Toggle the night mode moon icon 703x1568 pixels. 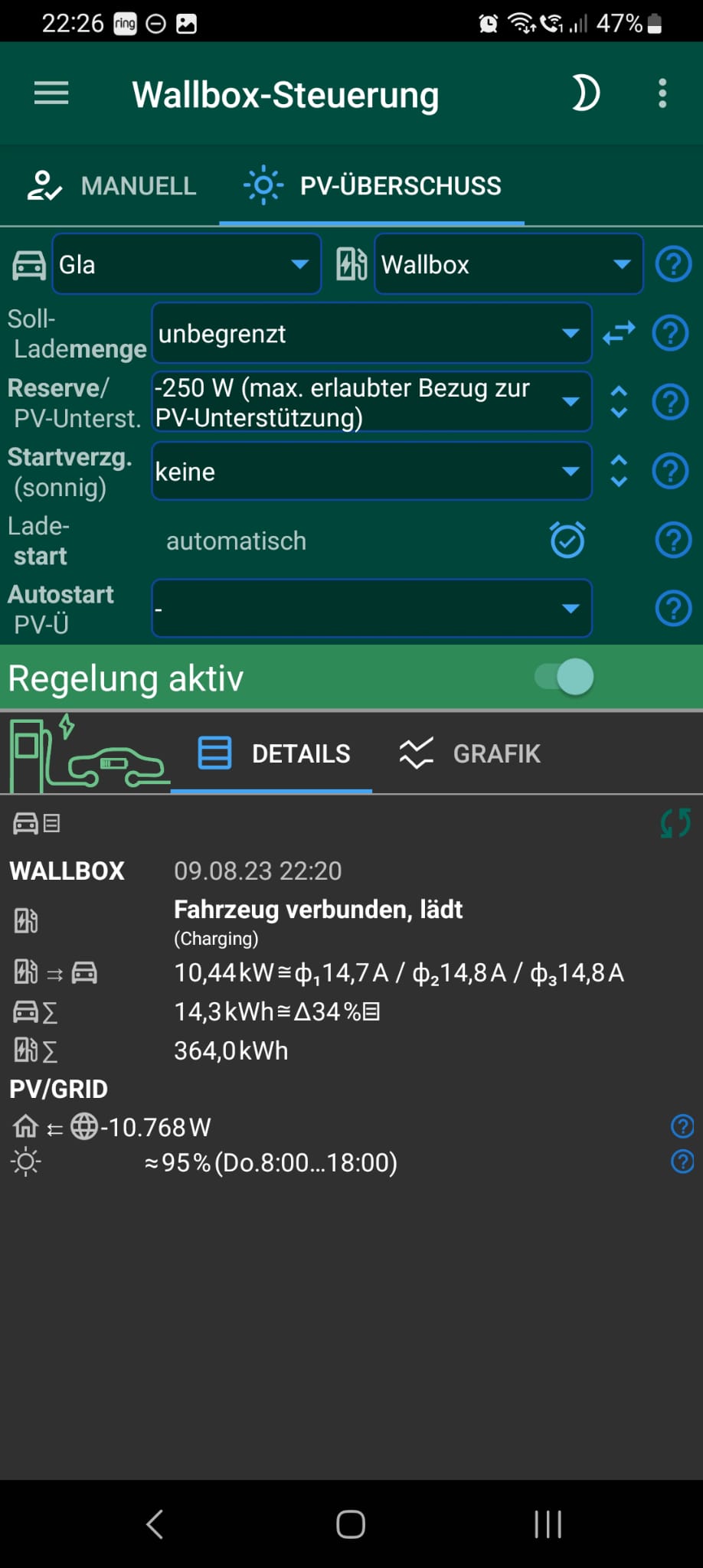[x=586, y=94]
